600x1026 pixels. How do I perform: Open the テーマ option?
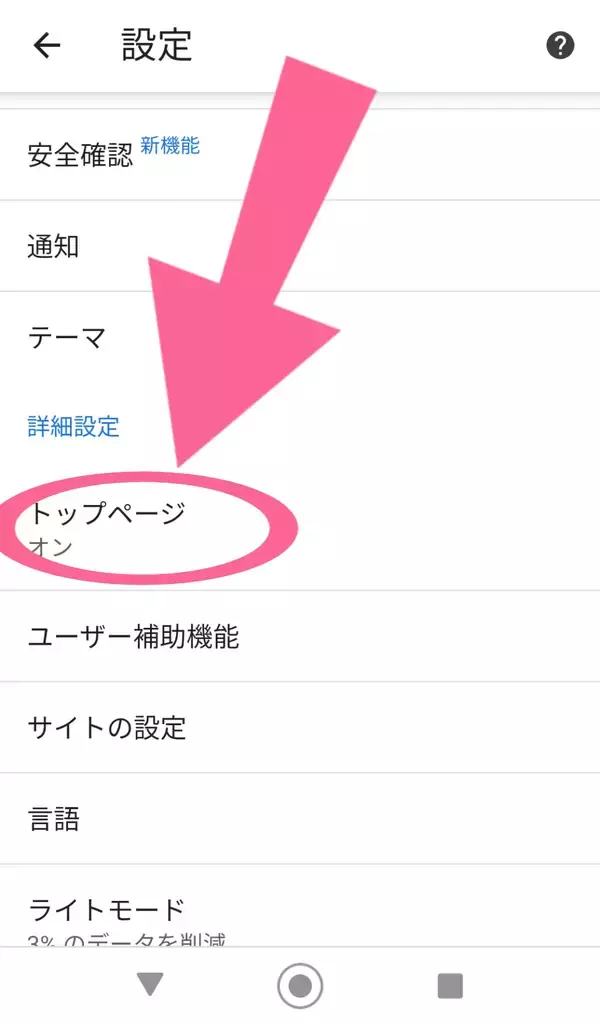(300, 338)
